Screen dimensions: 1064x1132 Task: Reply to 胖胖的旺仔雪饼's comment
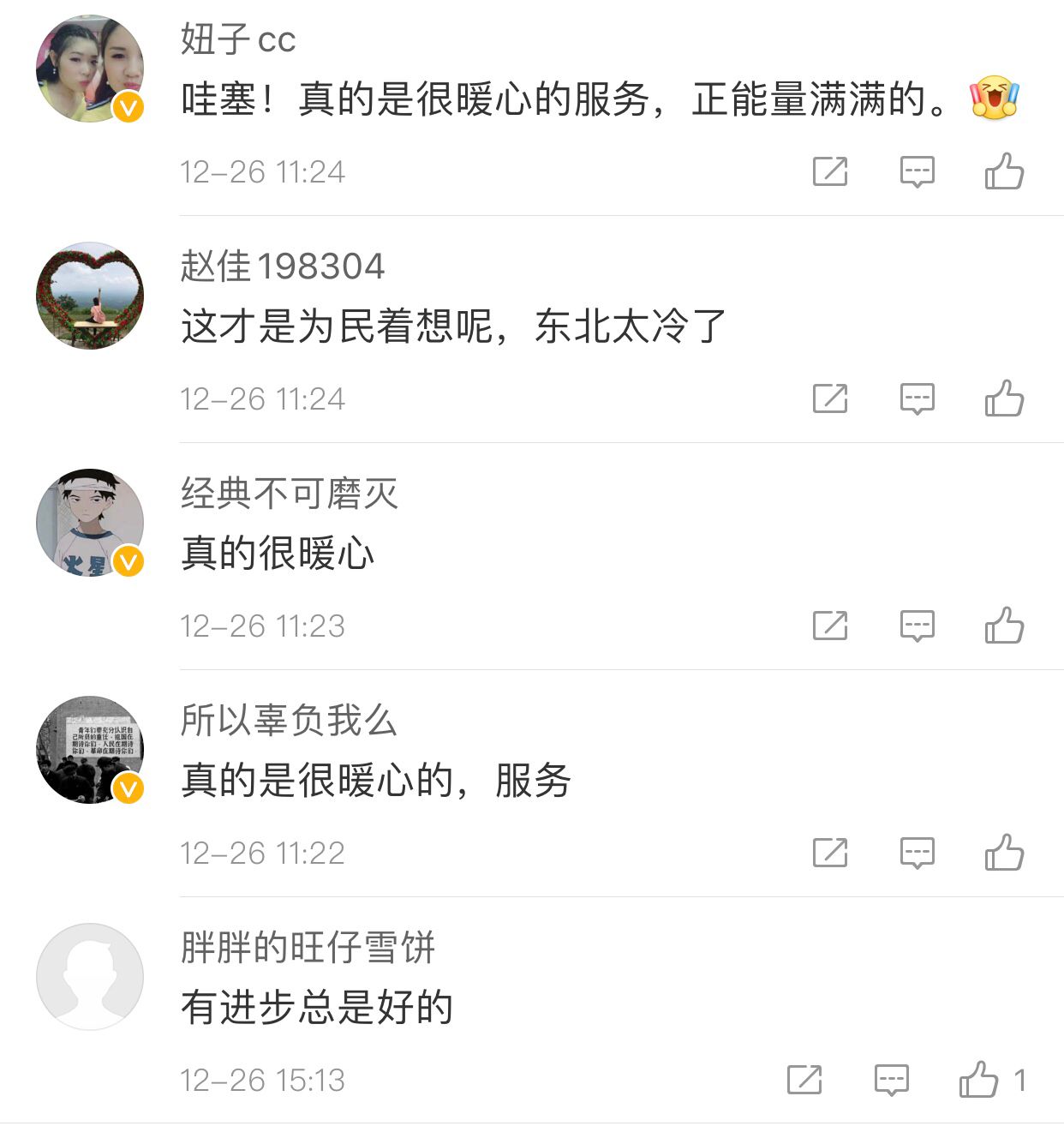[891, 1080]
